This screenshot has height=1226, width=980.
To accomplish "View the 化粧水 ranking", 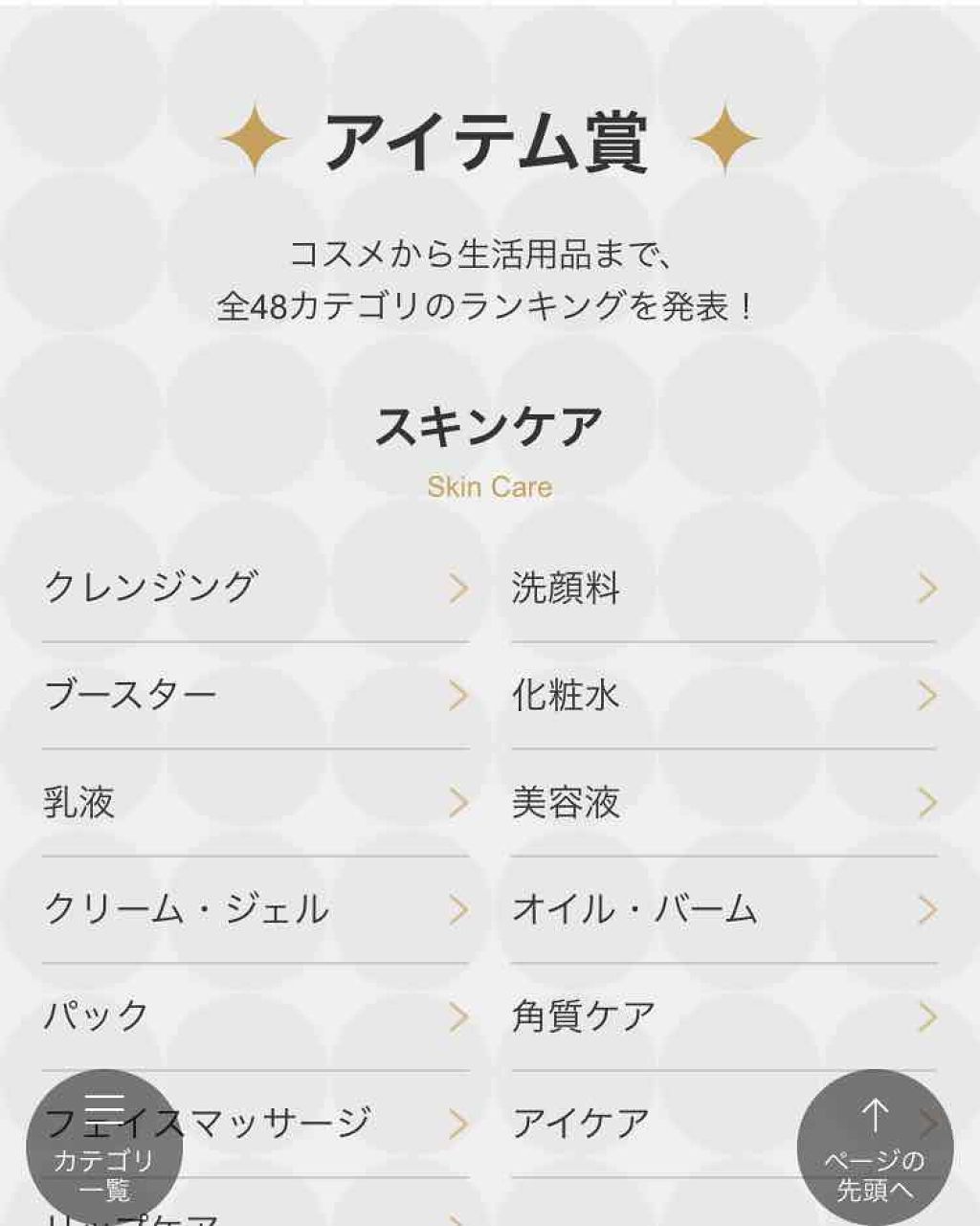I will click(723, 696).
